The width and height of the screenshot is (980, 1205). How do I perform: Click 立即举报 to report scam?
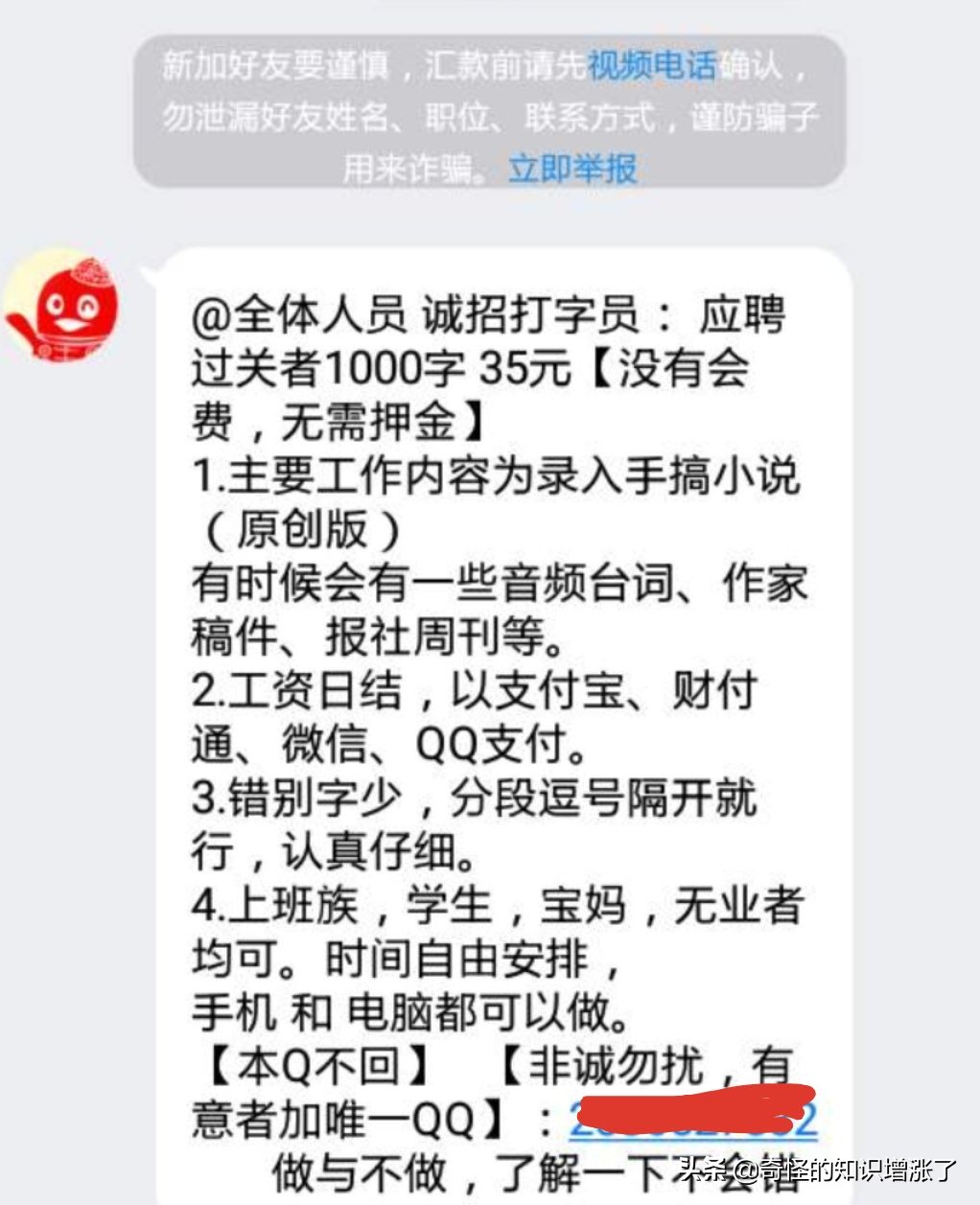click(x=572, y=166)
